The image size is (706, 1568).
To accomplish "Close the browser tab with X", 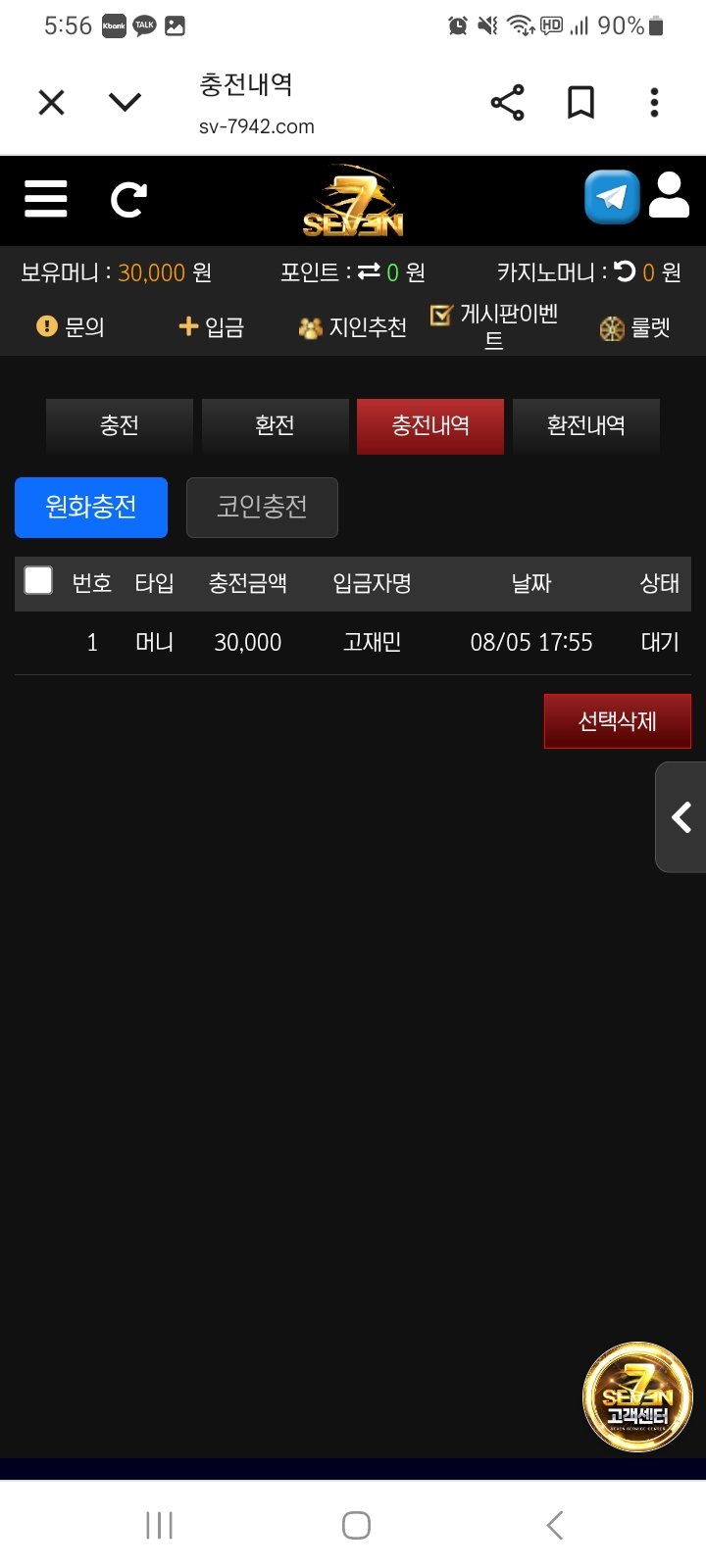I will 51,102.
